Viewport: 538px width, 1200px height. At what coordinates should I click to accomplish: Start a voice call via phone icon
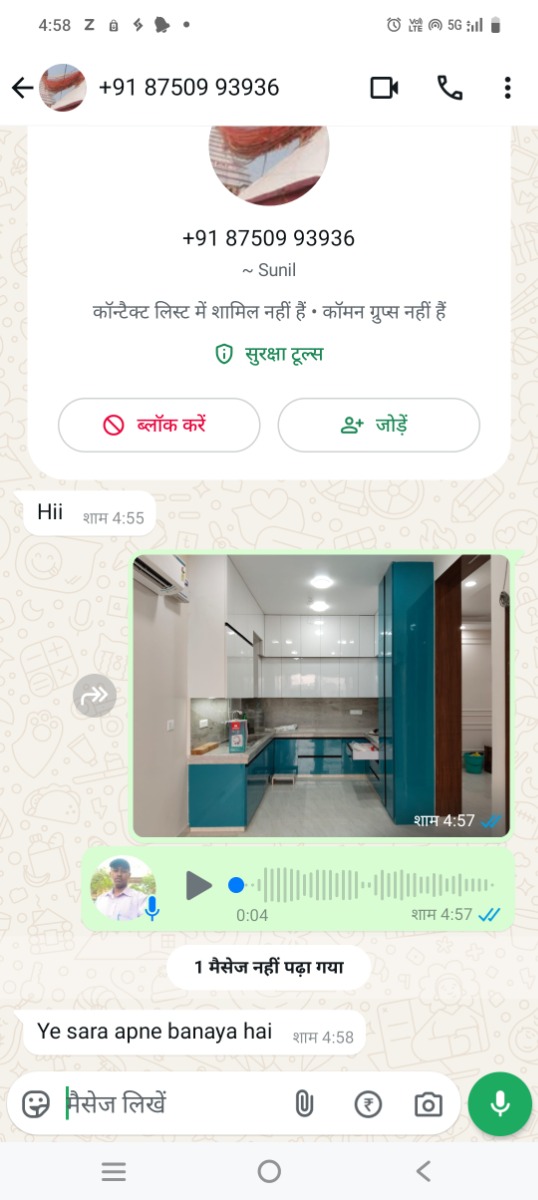click(450, 88)
